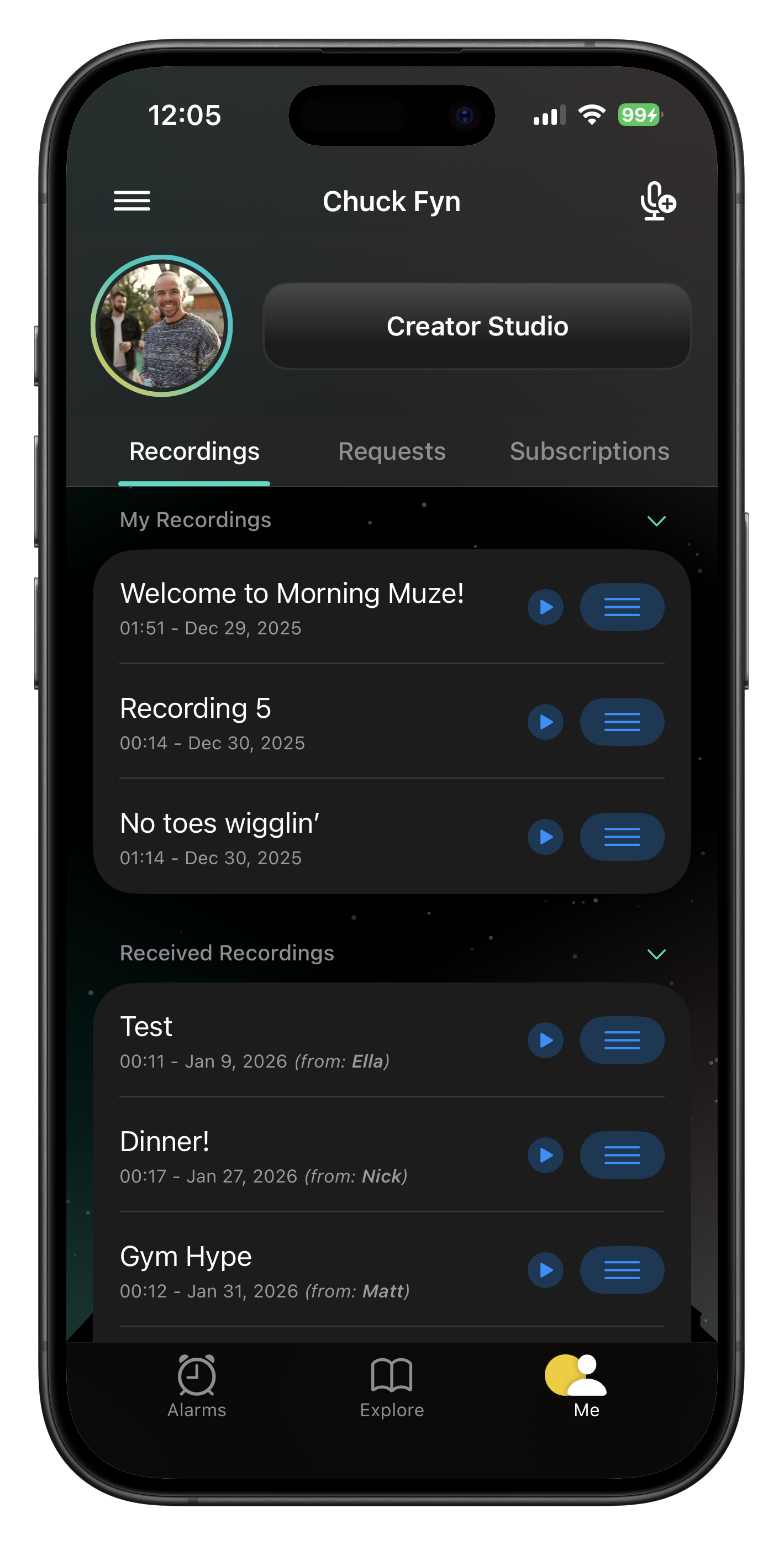This screenshot has height=1545, width=784.
Task: Tap the profile photo
Action: pyautogui.click(x=162, y=326)
